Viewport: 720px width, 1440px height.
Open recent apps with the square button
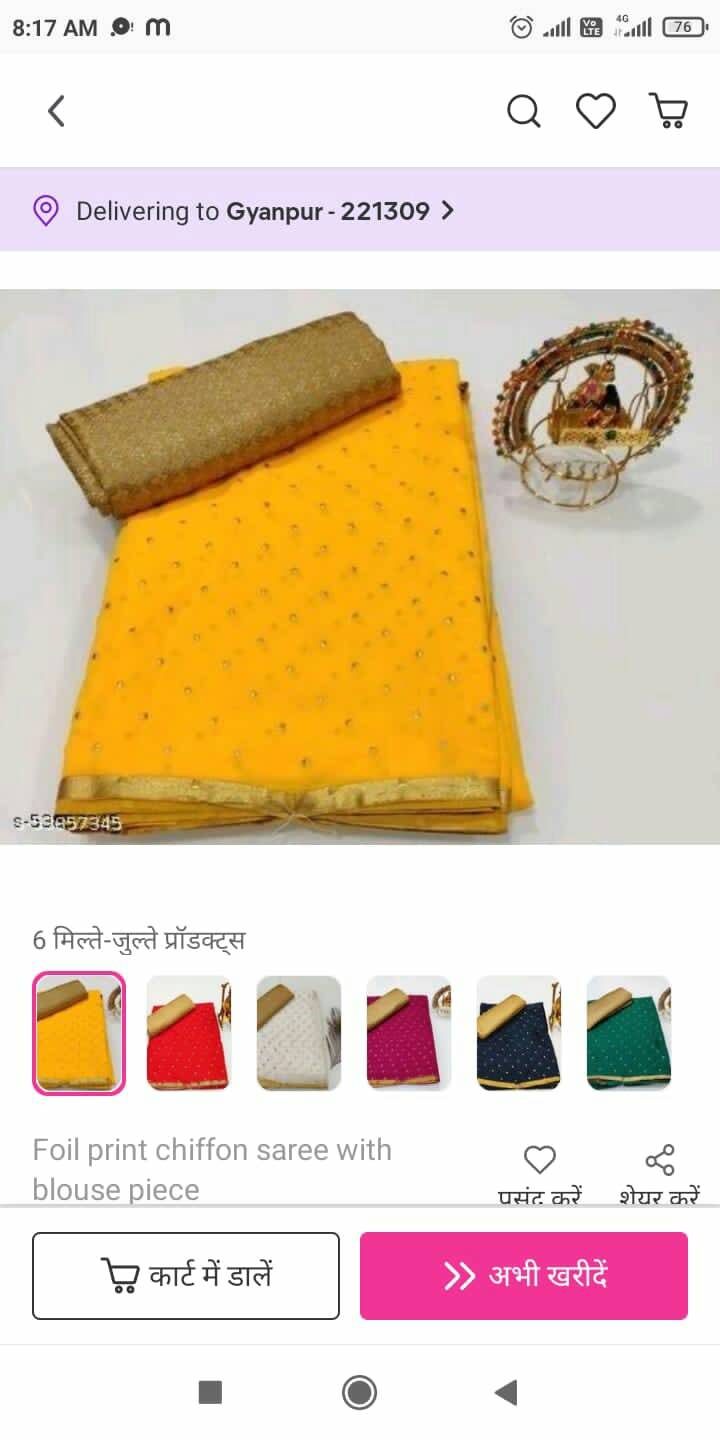coord(210,1392)
